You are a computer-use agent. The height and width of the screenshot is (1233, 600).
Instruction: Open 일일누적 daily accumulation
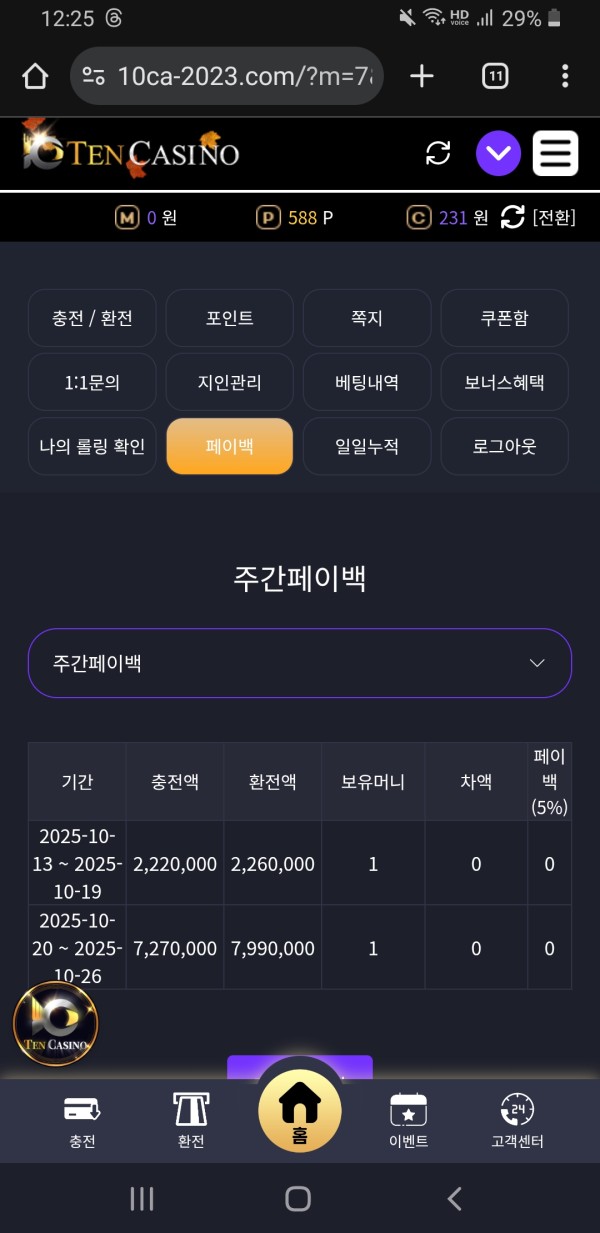pyautogui.click(x=366, y=446)
